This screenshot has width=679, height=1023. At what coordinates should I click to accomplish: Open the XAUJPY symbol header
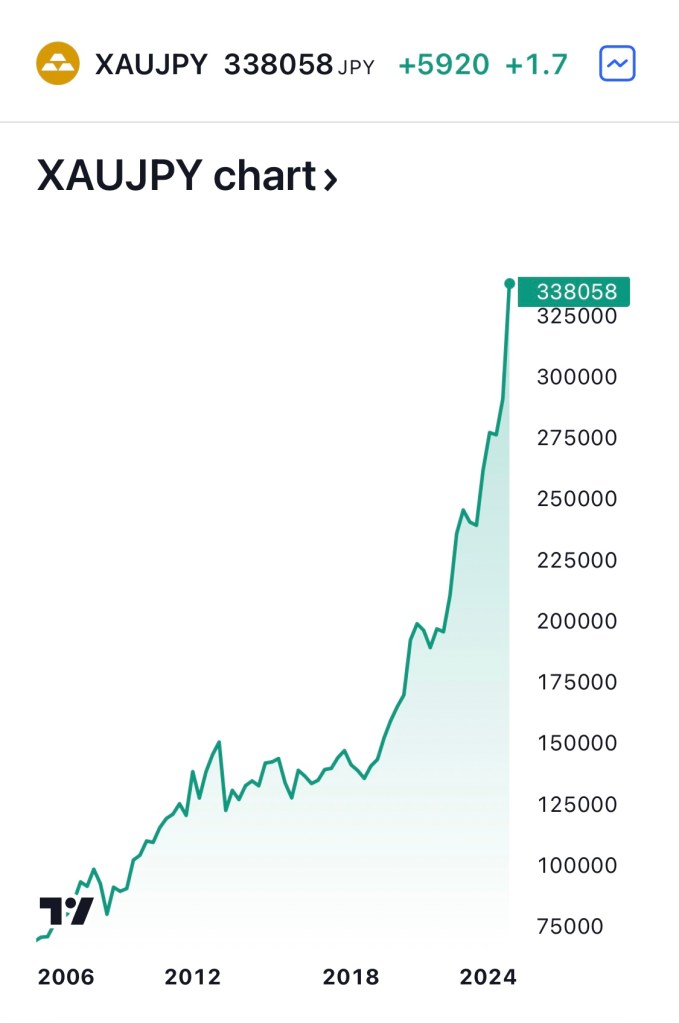(150, 65)
